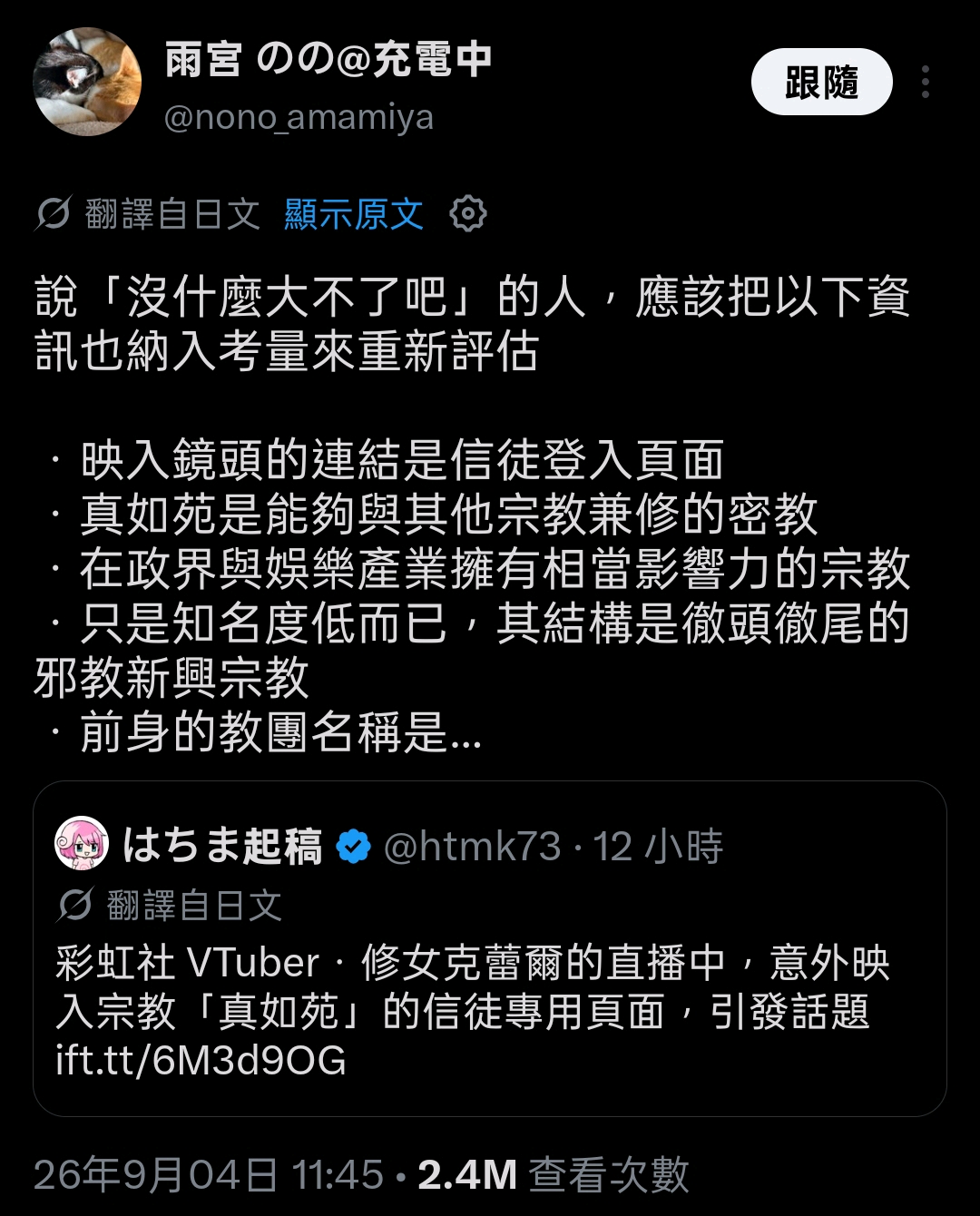Screen dimensions: 980x1216
Task: Open the quoted post by はちま起稿
Action: 490,948
